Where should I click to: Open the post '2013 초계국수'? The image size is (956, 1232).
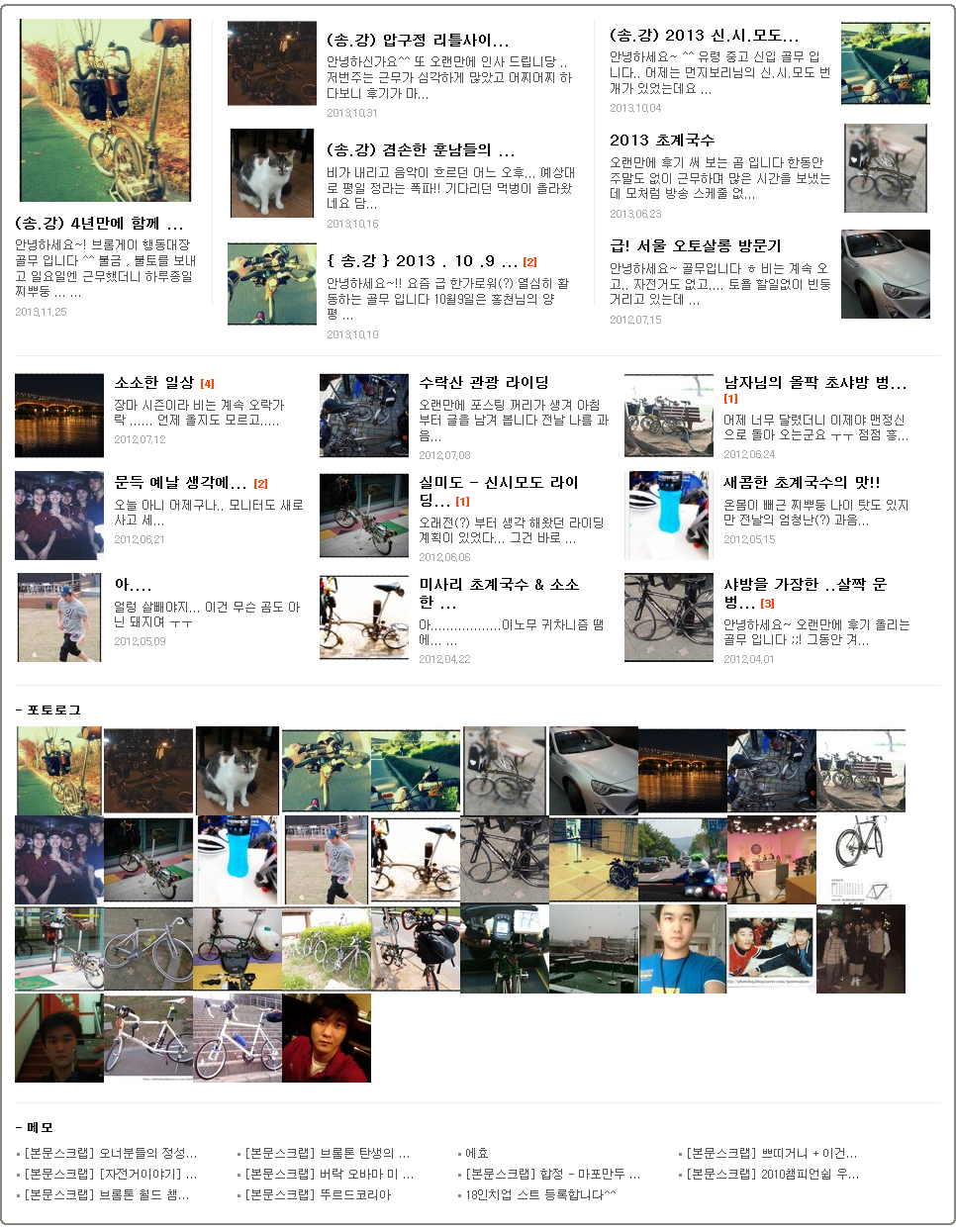(661, 140)
